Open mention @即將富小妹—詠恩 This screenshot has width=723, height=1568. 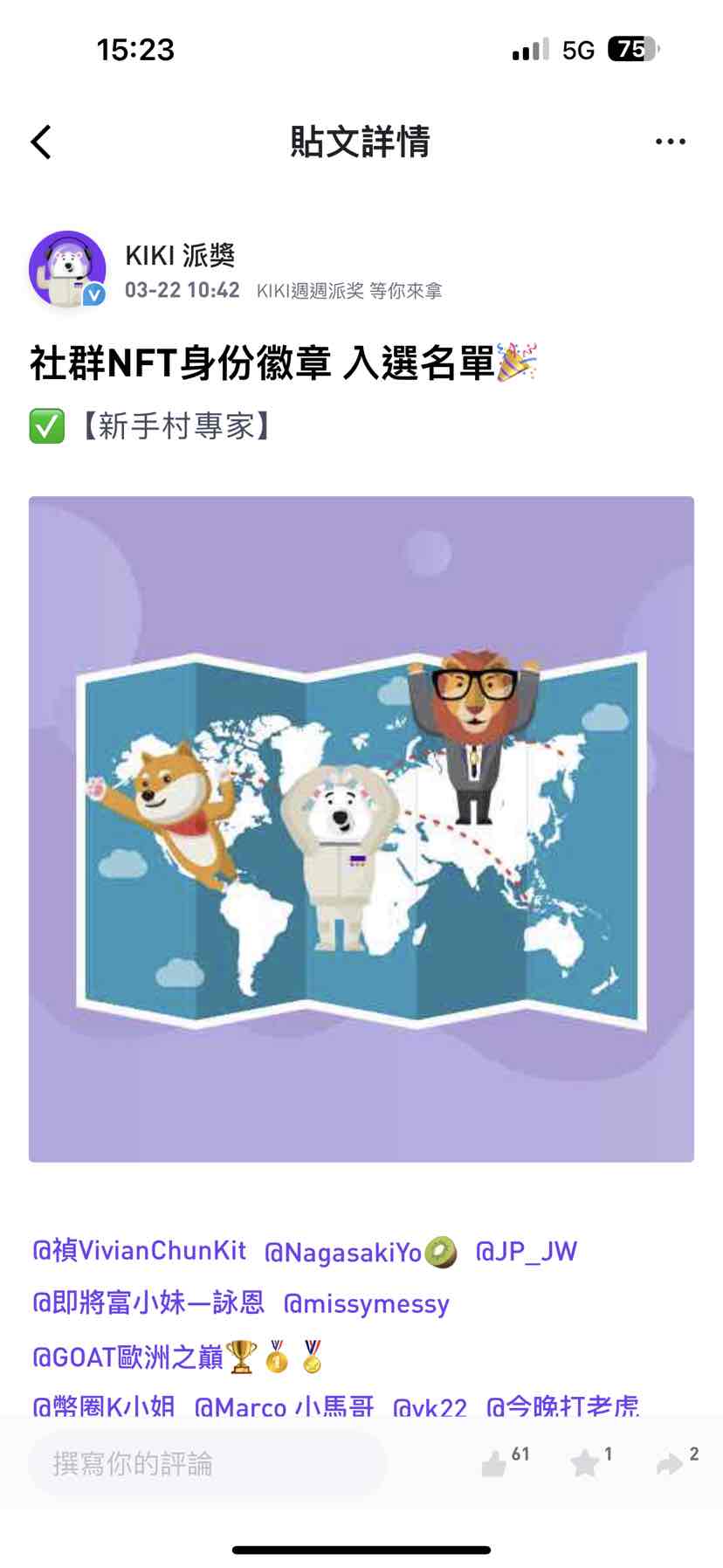(x=148, y=1303)
